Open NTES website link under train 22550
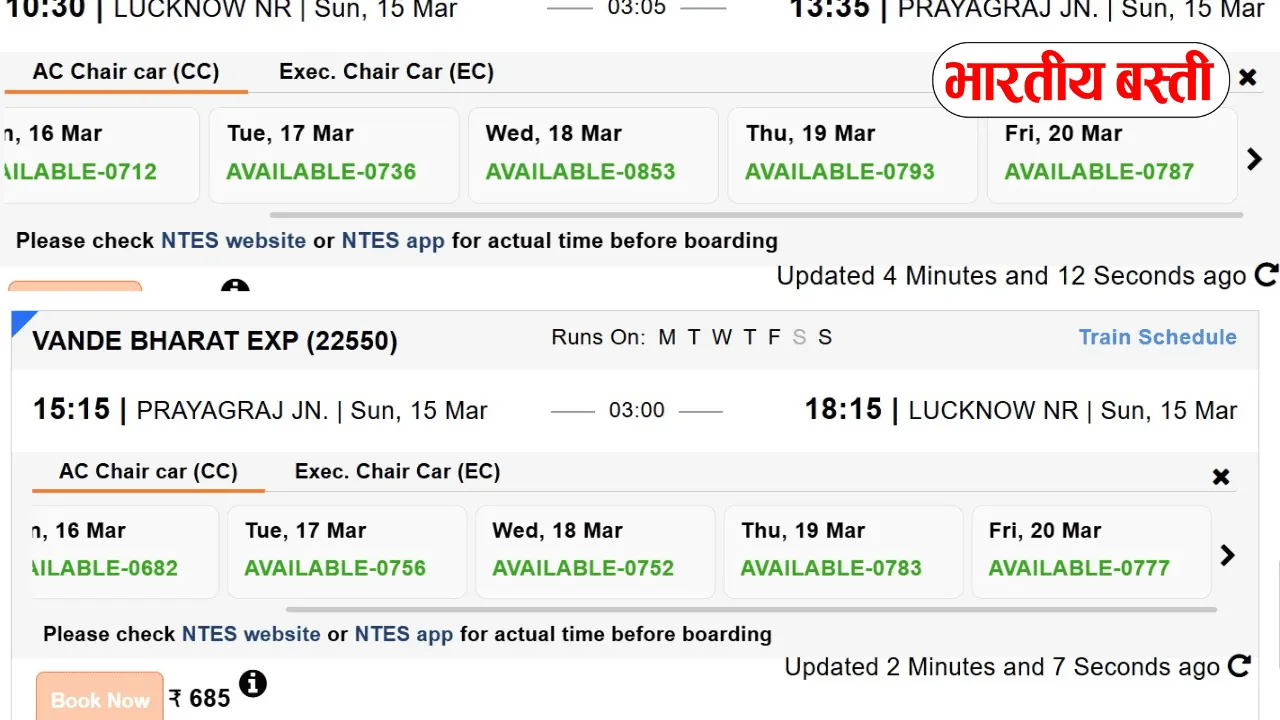The height and width of the screenshot is (720, 1280). [251, 634]
